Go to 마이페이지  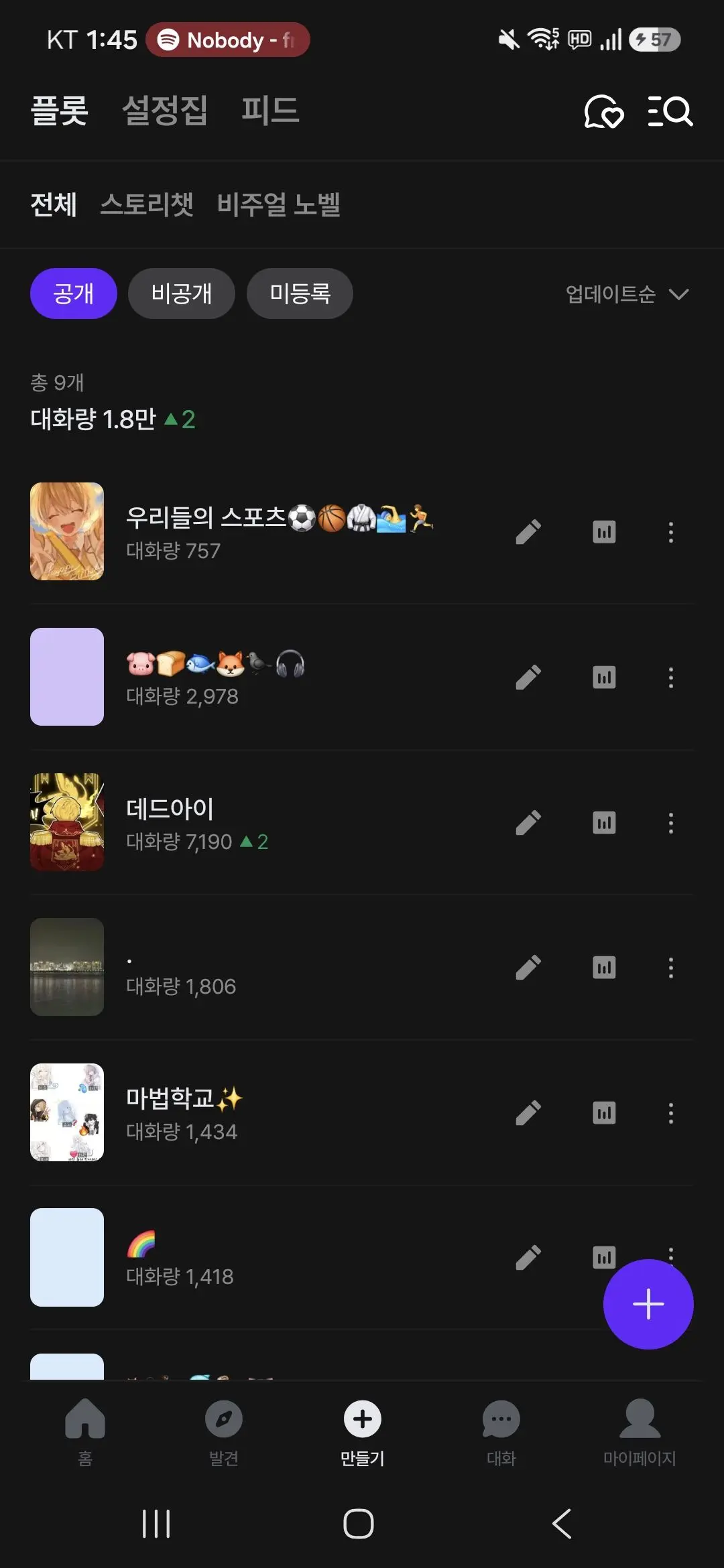click(640, 1432)
